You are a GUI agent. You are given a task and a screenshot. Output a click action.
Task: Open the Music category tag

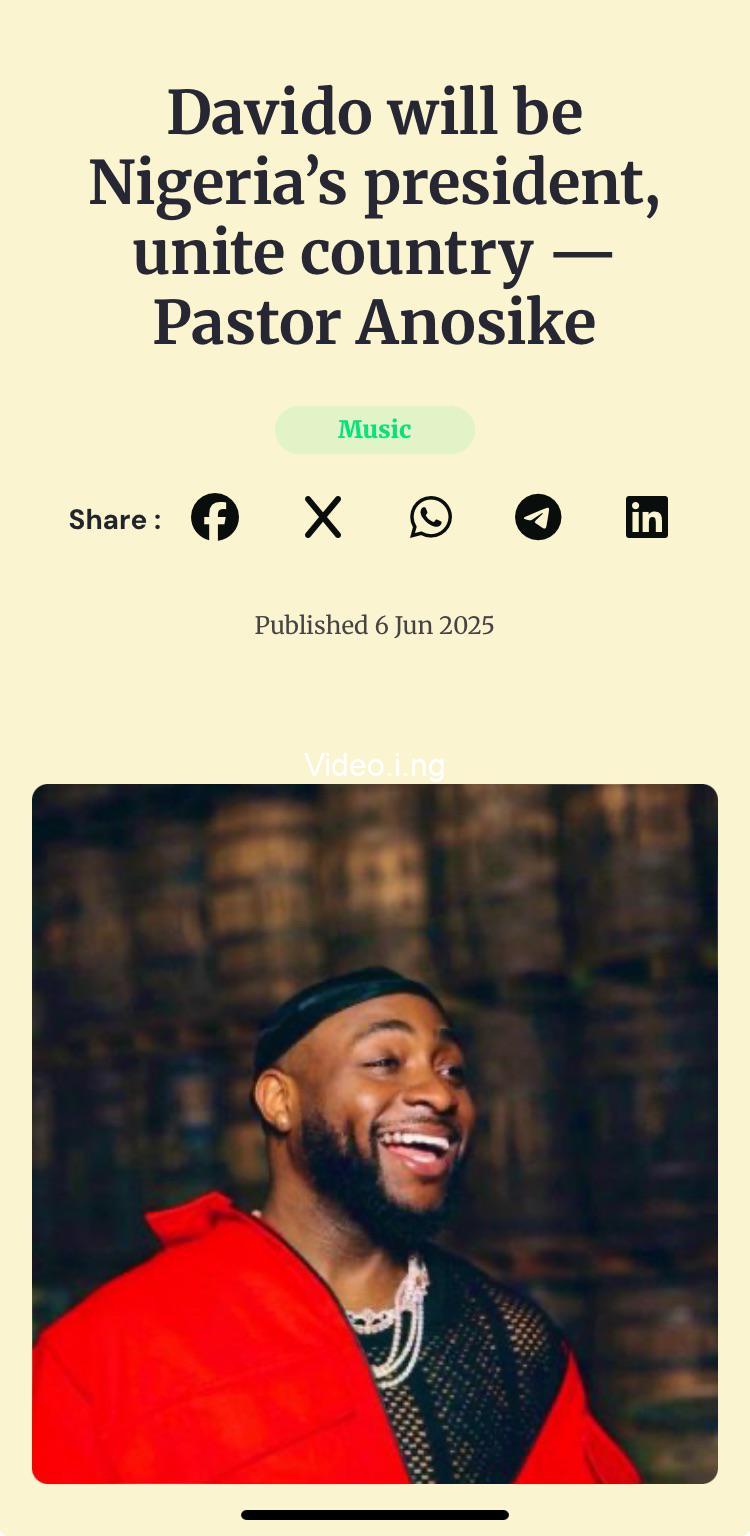tap(375, 430)
